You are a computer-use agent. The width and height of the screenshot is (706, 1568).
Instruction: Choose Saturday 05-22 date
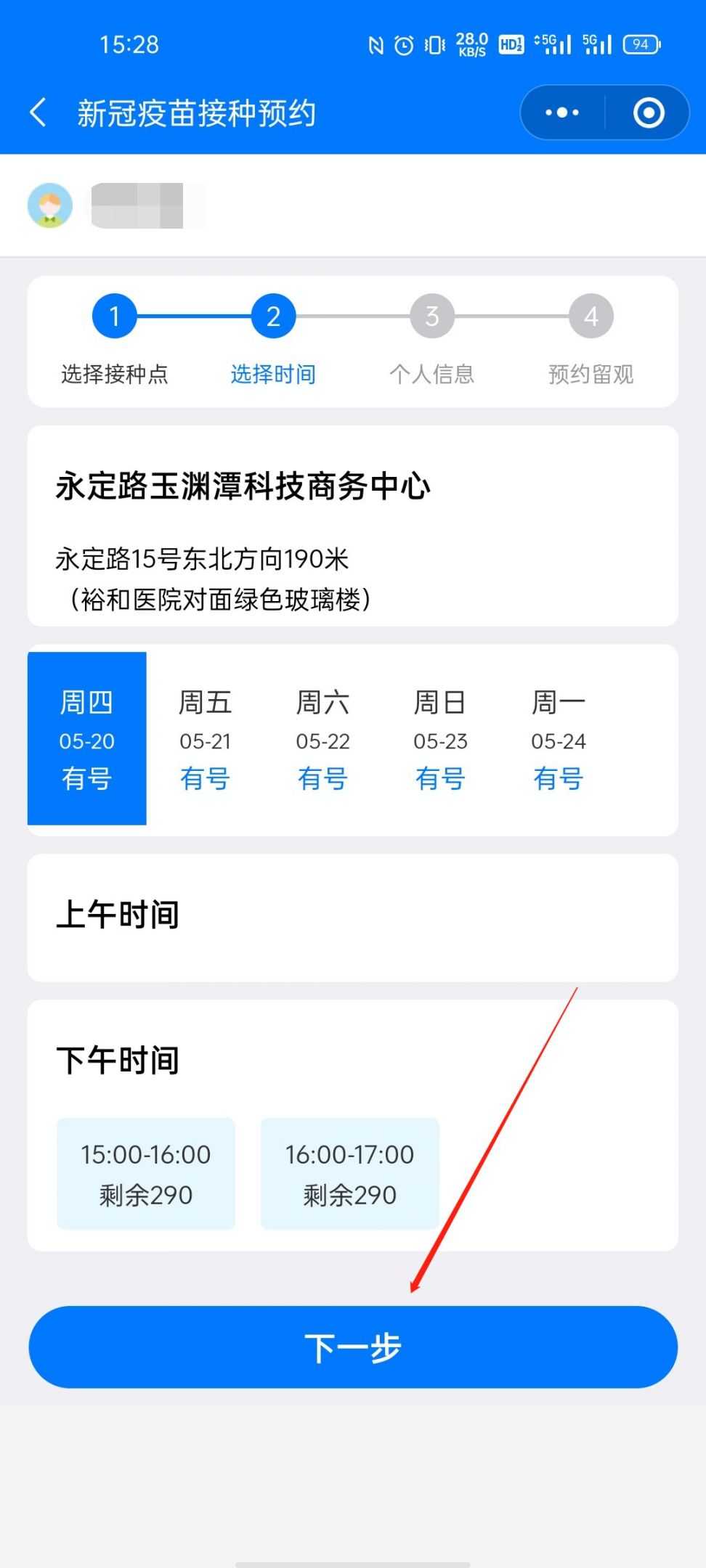tap(322, 739)
